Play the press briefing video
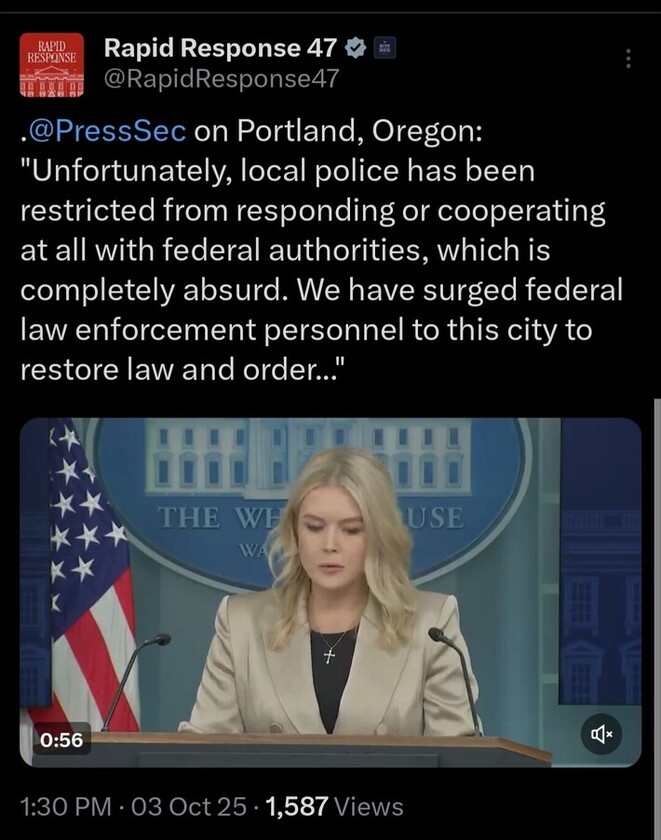The image size is (661, 840). pos(330,590)
